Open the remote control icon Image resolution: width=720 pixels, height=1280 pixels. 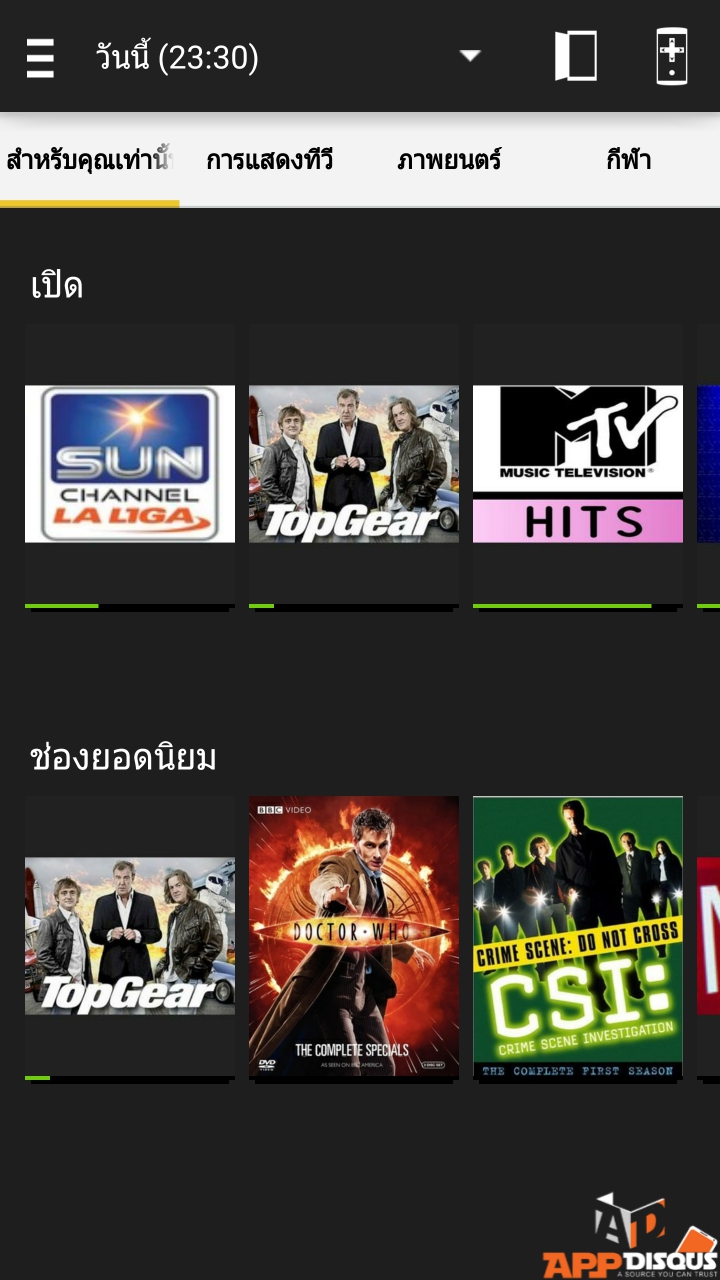click(x=672, y=56)
